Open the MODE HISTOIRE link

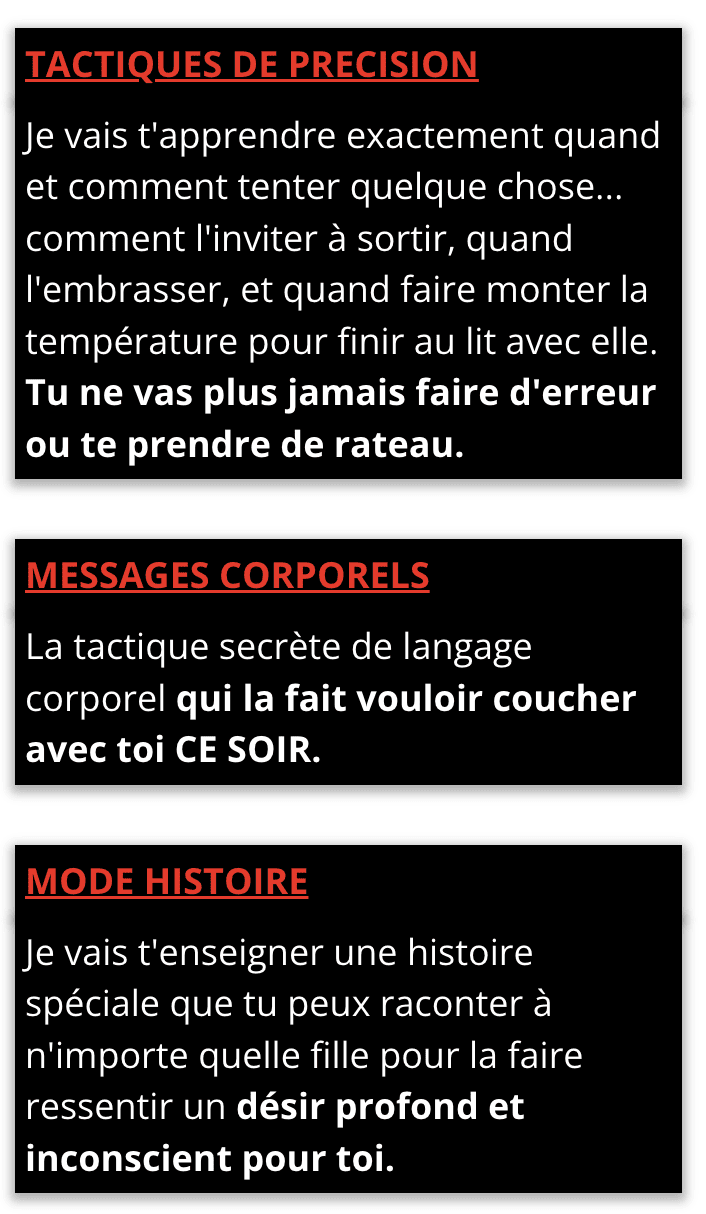[167, 882]
